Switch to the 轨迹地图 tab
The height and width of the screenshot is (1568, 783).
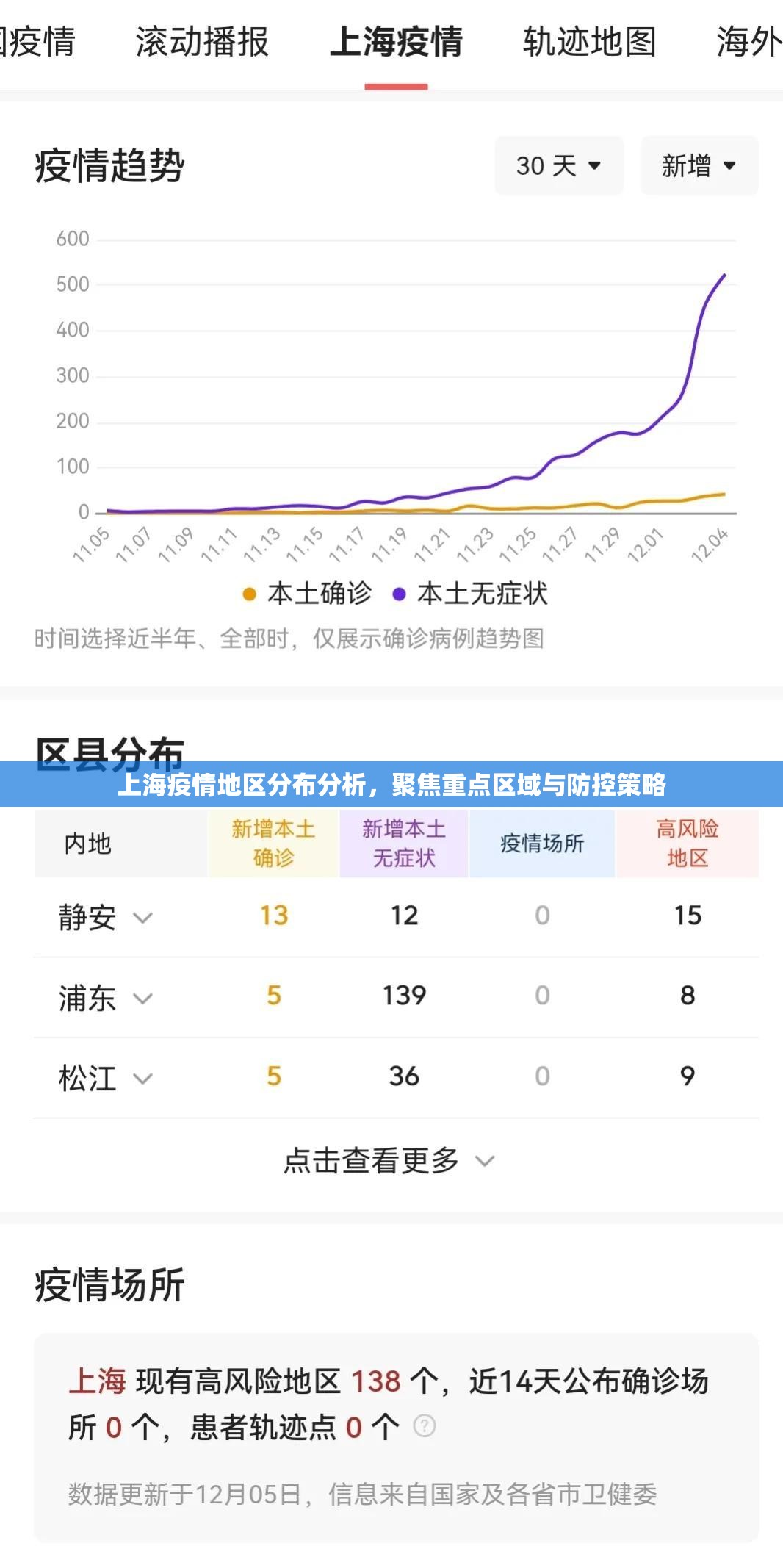590,44
